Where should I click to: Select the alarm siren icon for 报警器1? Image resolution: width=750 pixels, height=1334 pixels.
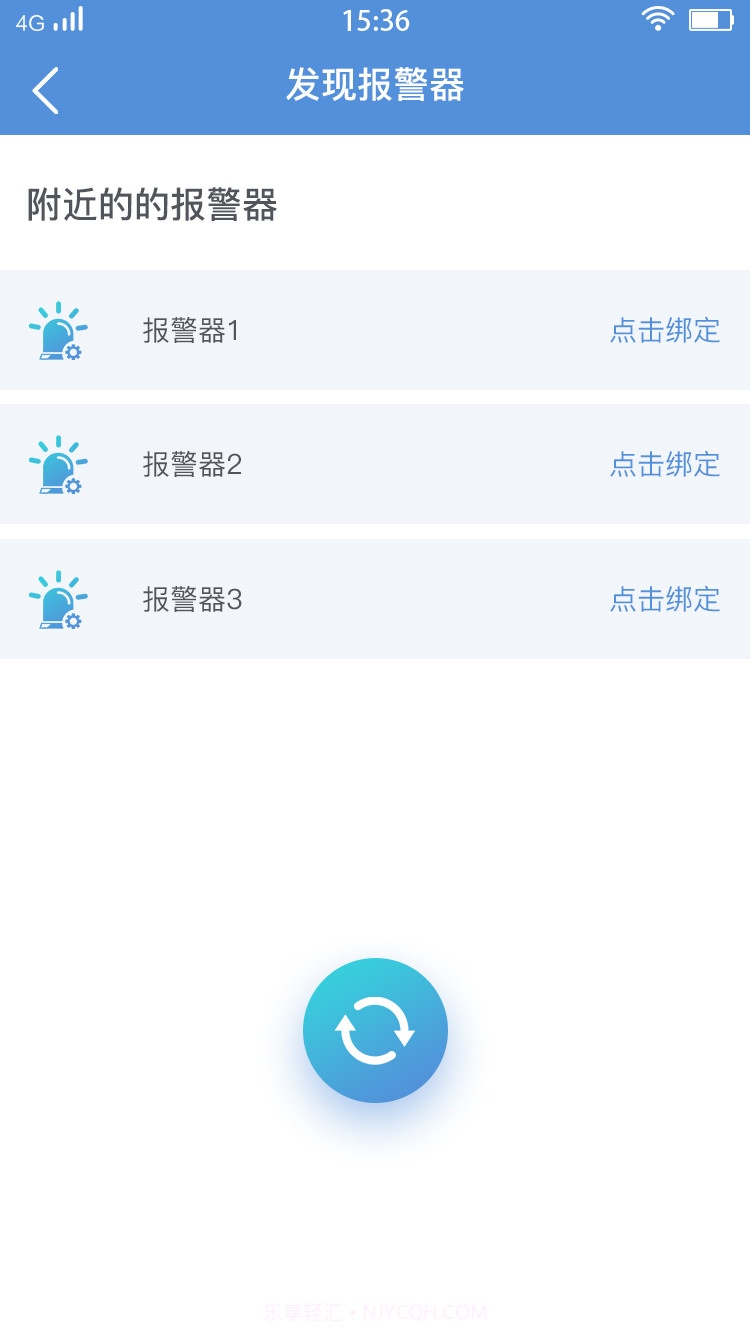pos(60,331)
